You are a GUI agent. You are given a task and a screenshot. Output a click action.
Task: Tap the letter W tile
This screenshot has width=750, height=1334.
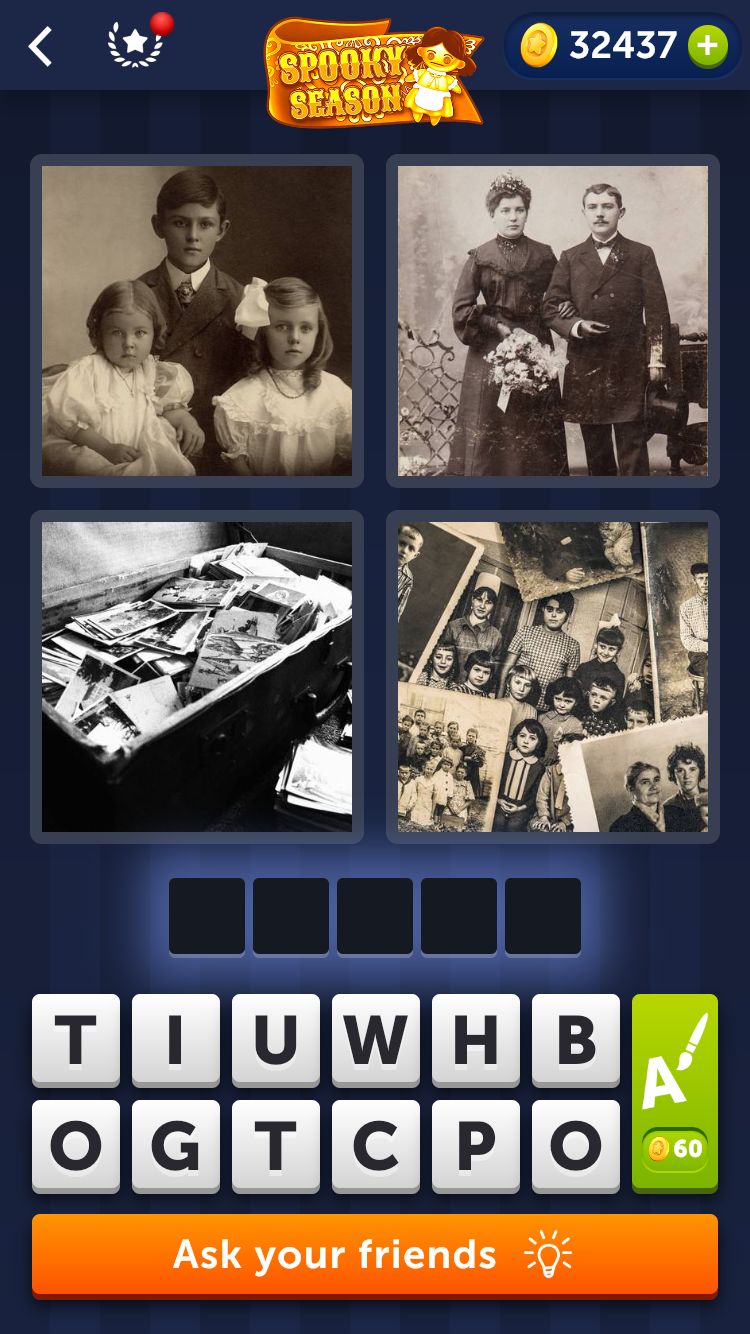coord(376,1040)
